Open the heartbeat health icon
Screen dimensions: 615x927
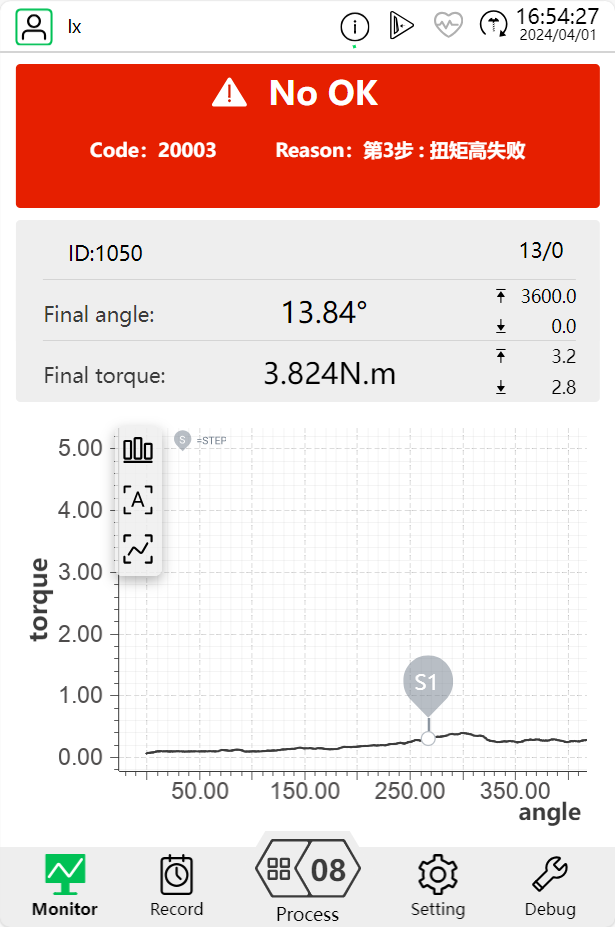point(448,25)
